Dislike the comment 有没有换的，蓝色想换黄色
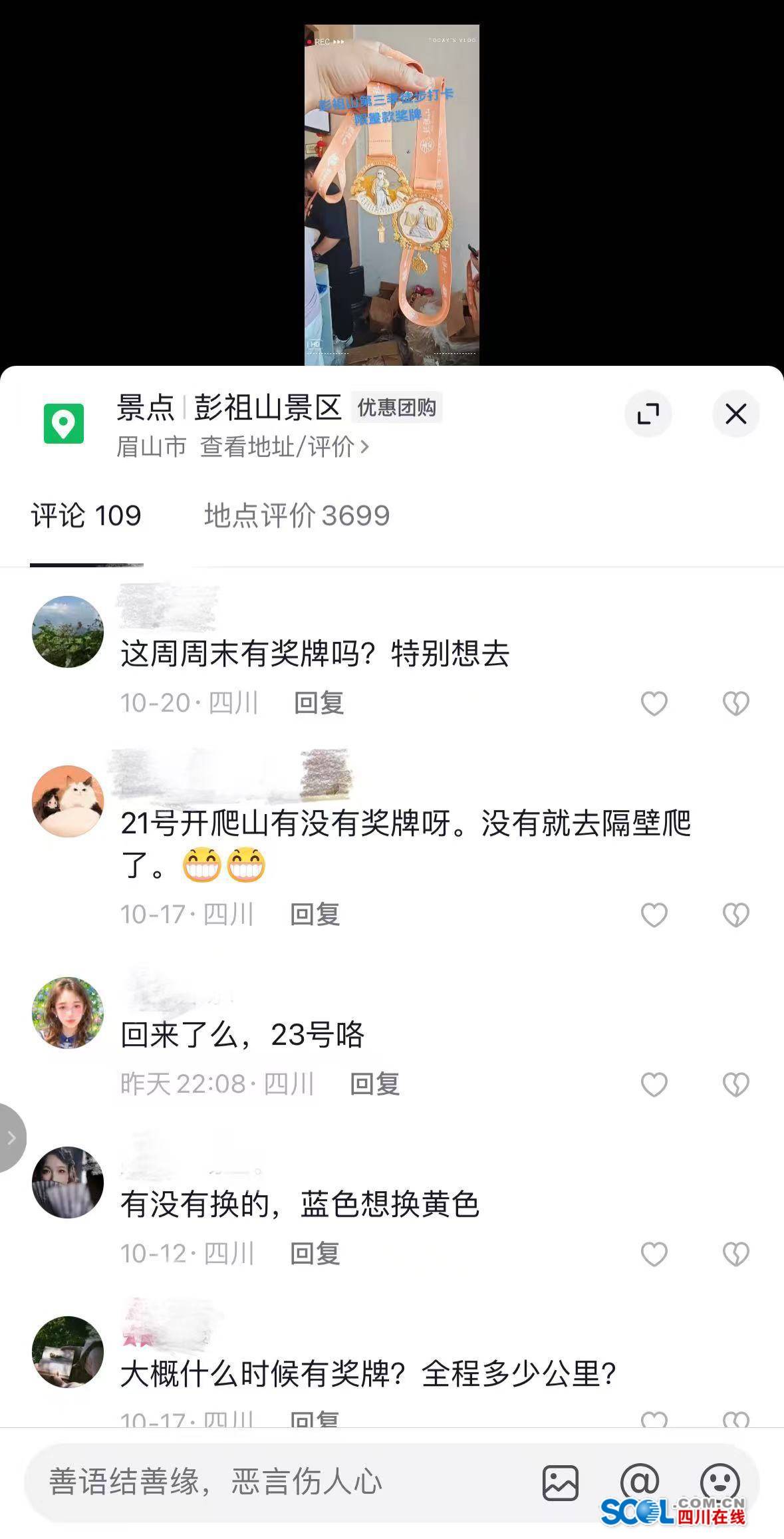Screen dimensions: 784x1539 pyautogui.click(x=735, y=1254)
